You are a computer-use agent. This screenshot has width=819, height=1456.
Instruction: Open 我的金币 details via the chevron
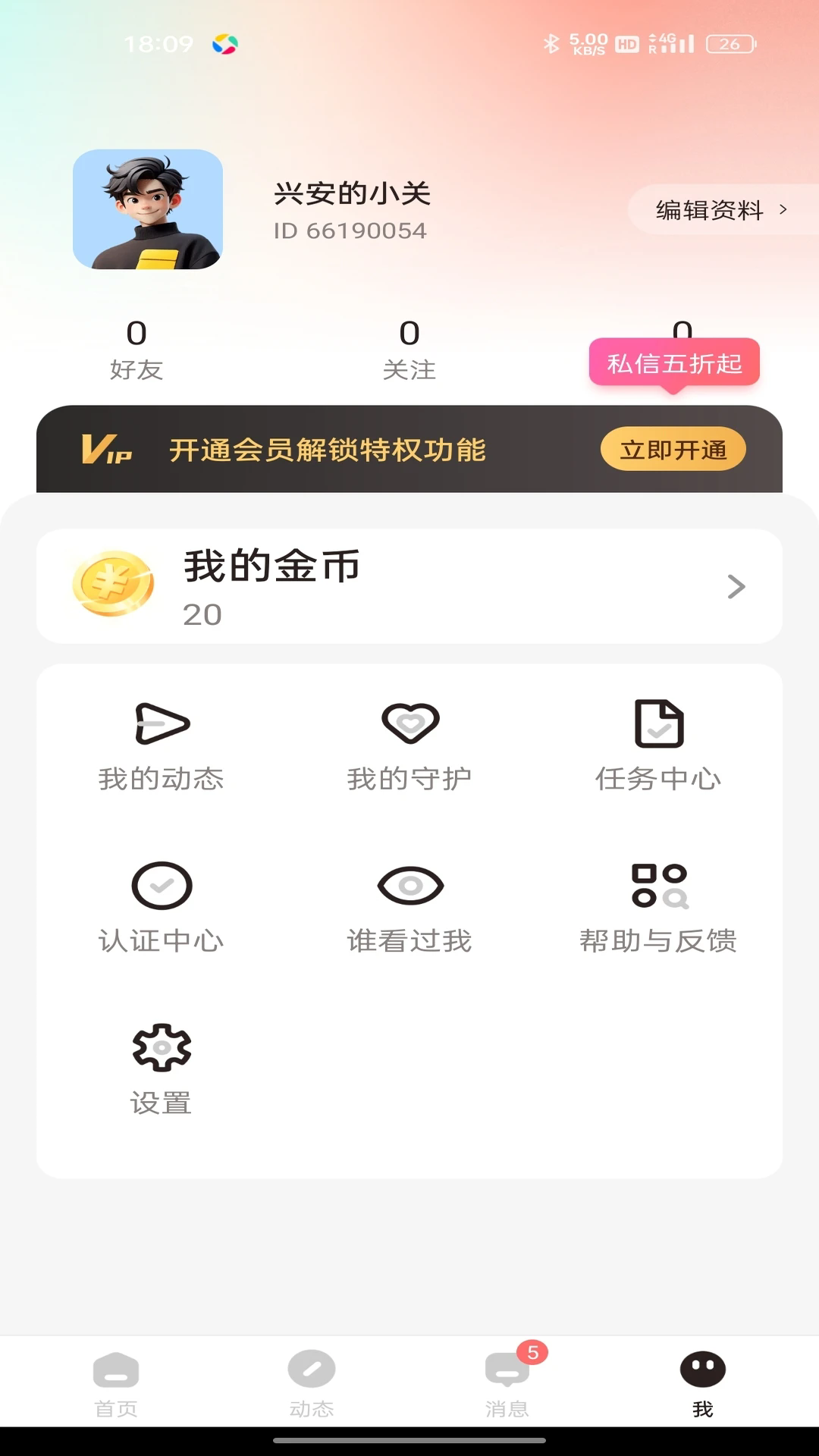pyautogui.click(x=734, y=586)
